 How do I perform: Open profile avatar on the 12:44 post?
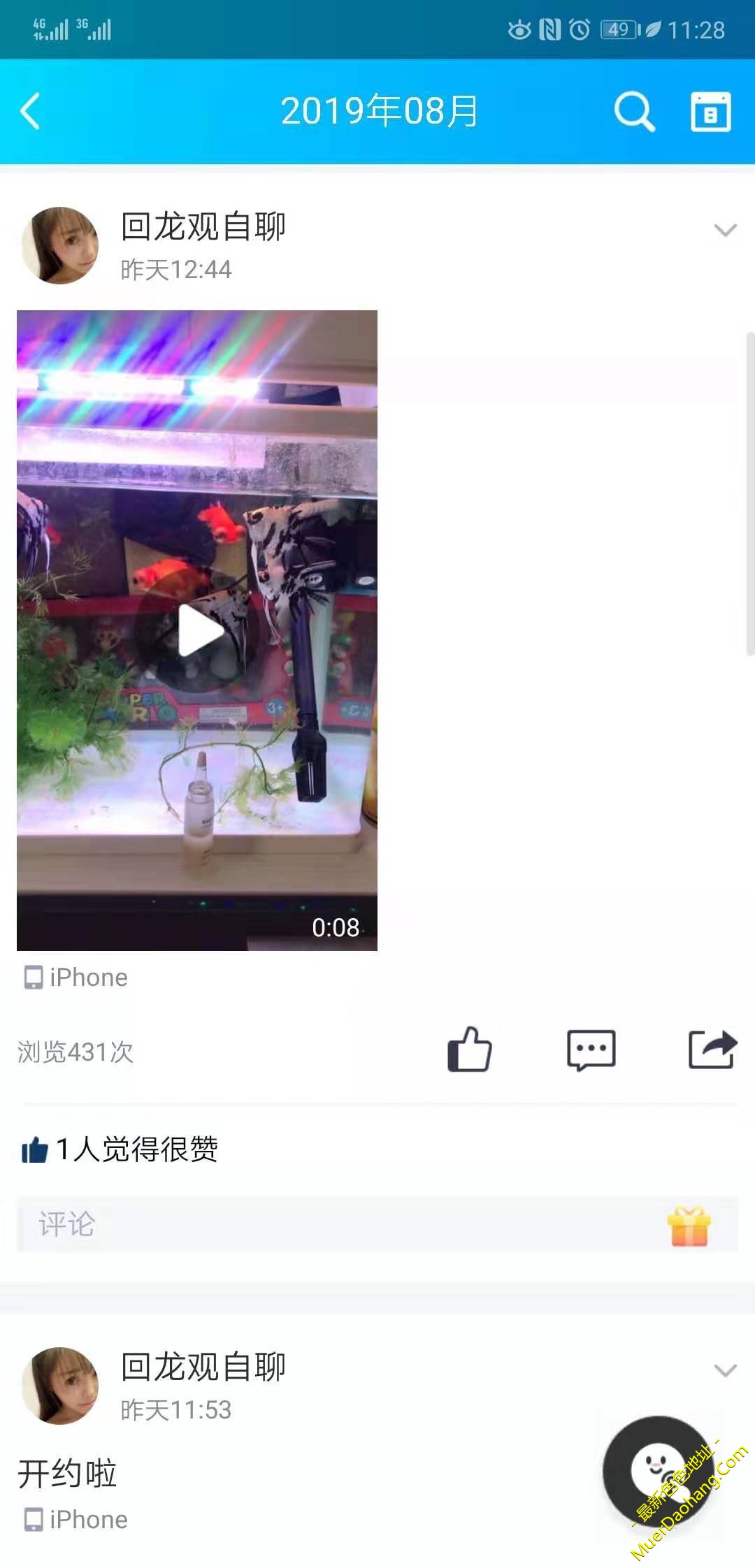[x=61, y=245]
